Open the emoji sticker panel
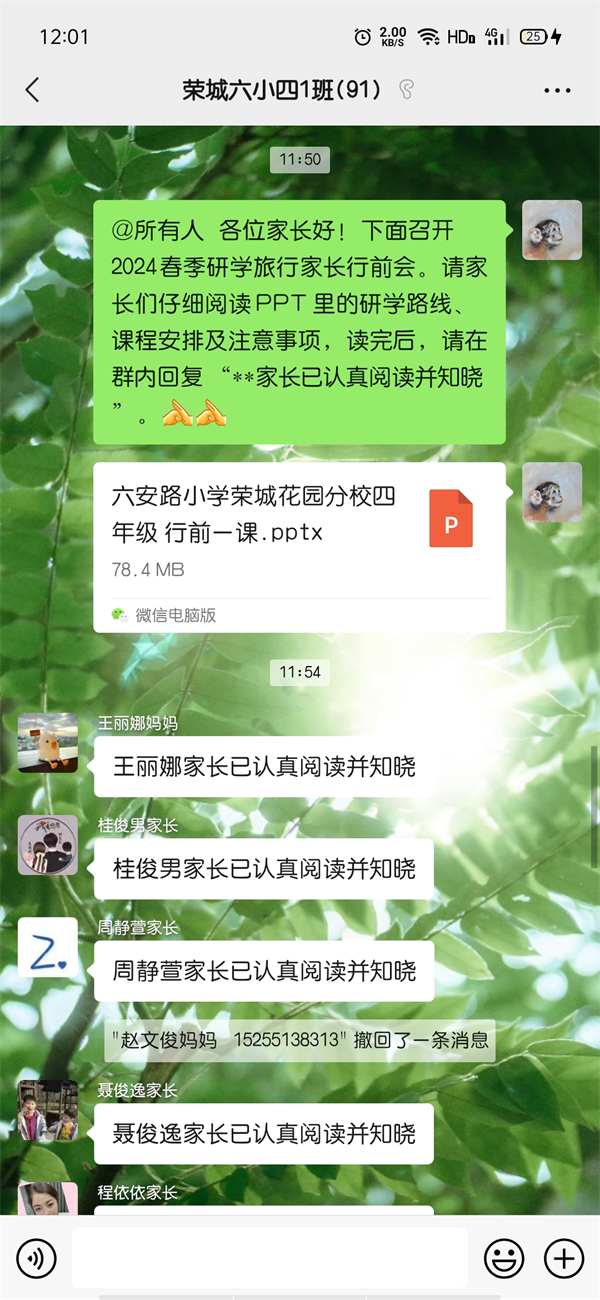Image resolution: width=600 pixels, height=1300 pixels. click(504, 1257)
